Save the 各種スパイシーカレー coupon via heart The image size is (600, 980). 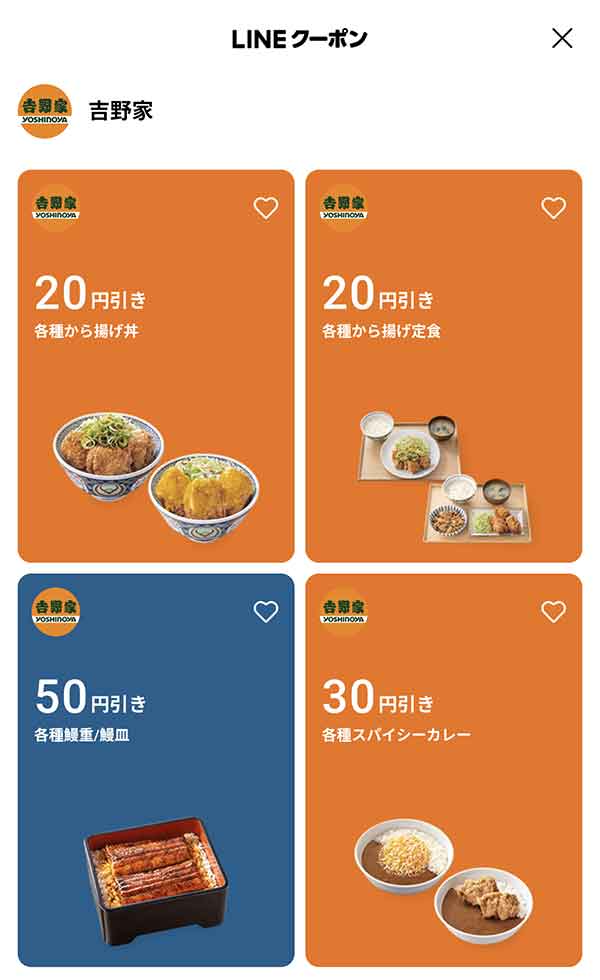coord(553,612)
